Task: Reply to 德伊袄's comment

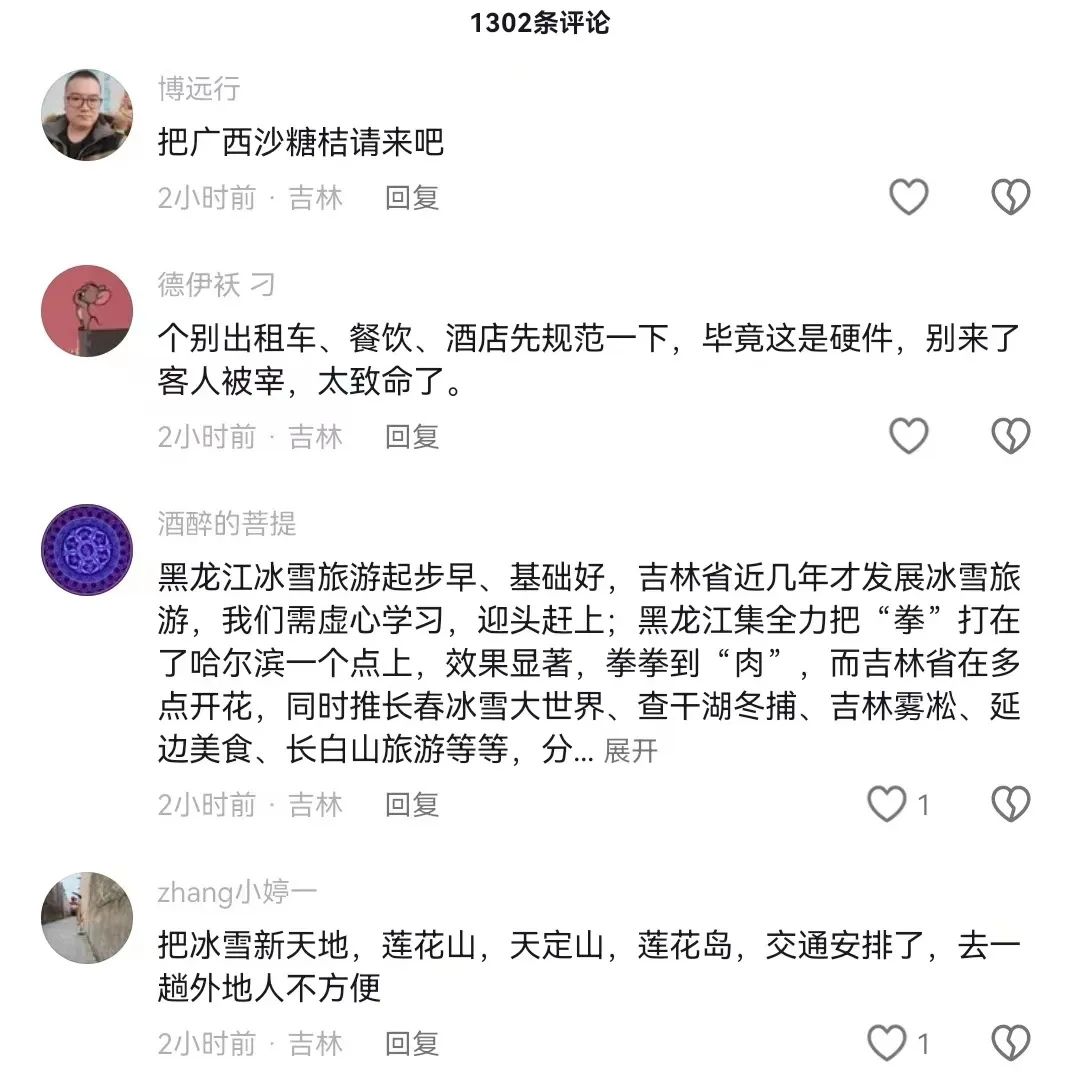Action: [x=412, y=437]
